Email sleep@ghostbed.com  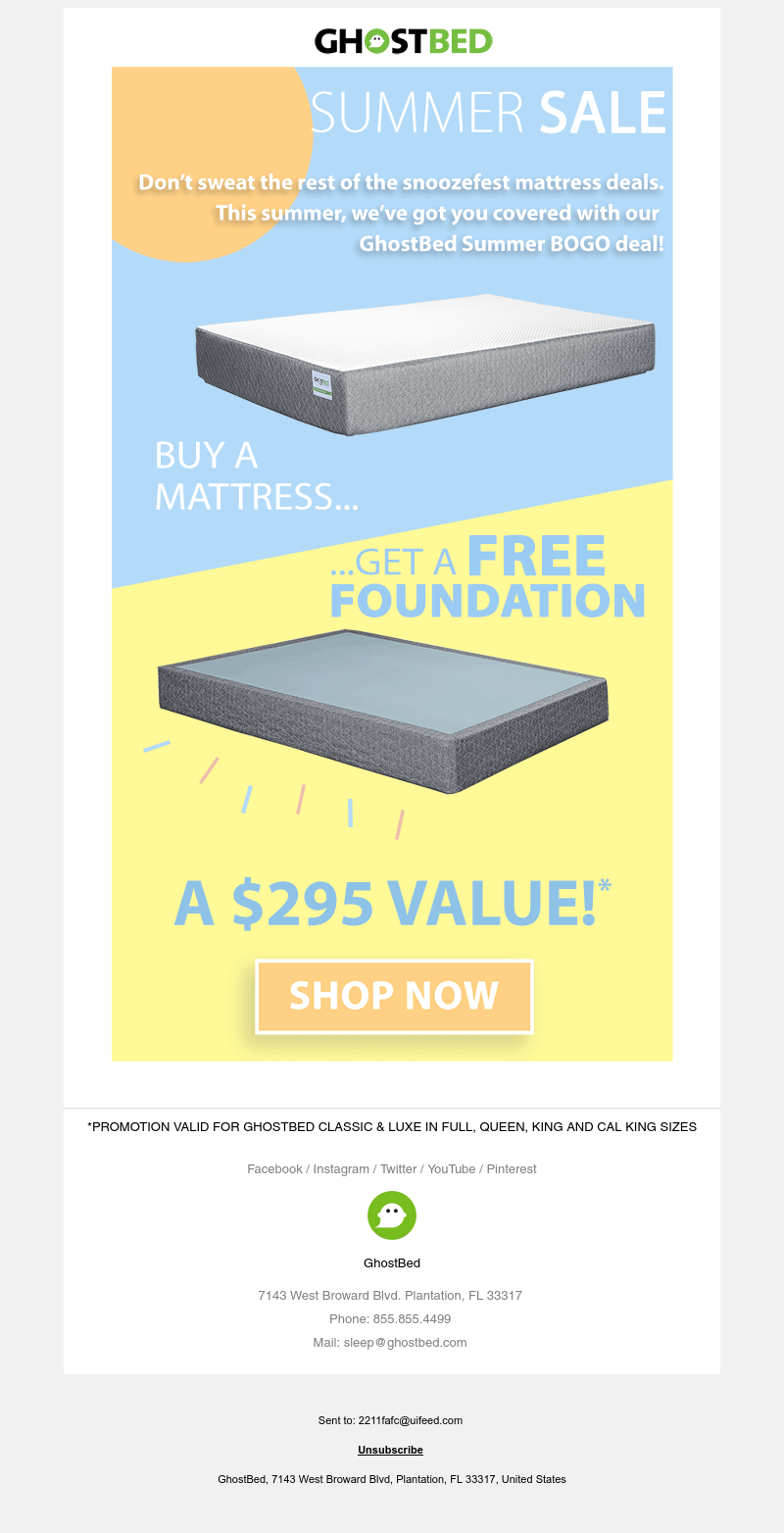(x=405, y=1343)
